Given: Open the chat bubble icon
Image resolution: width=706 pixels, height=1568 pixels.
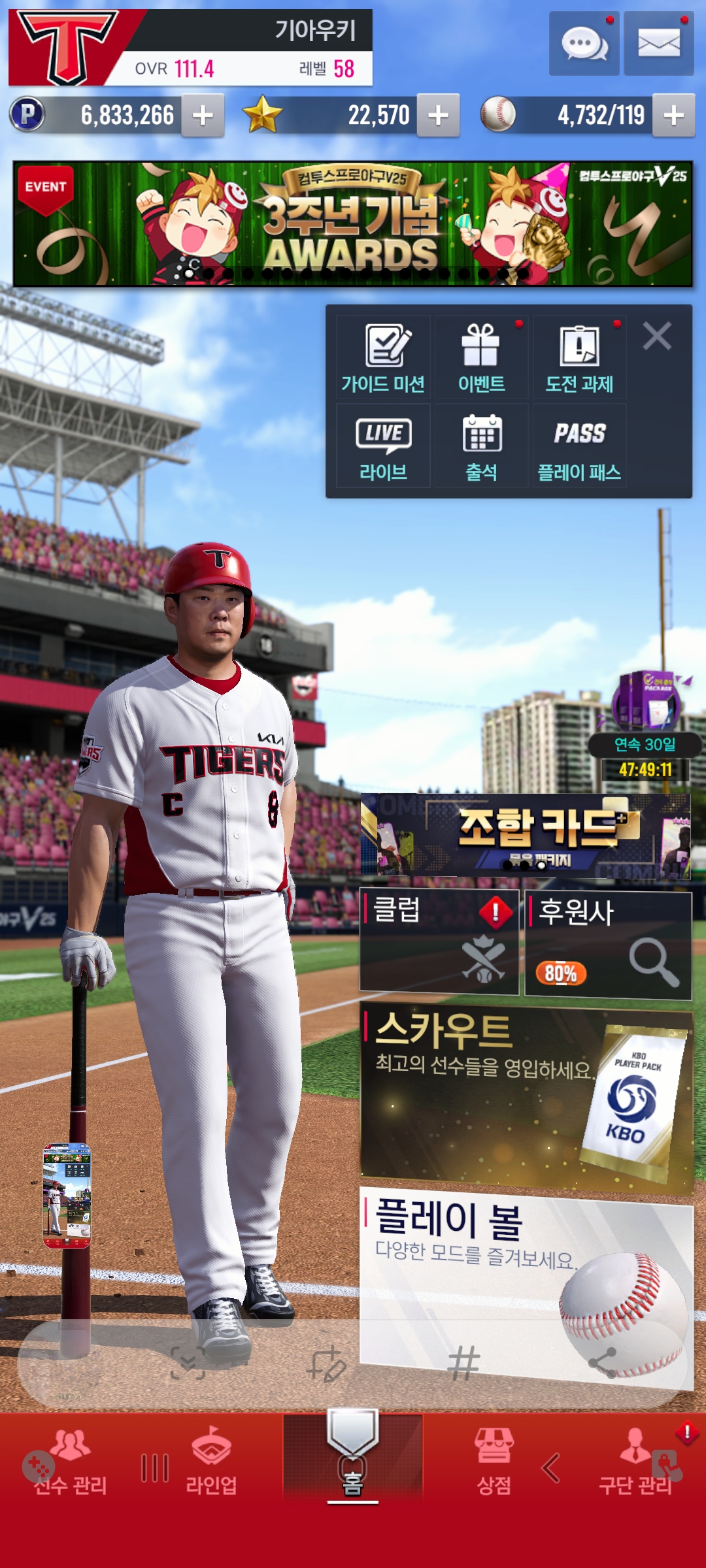Looking at the screenshot, I should (x=584, y=44).
